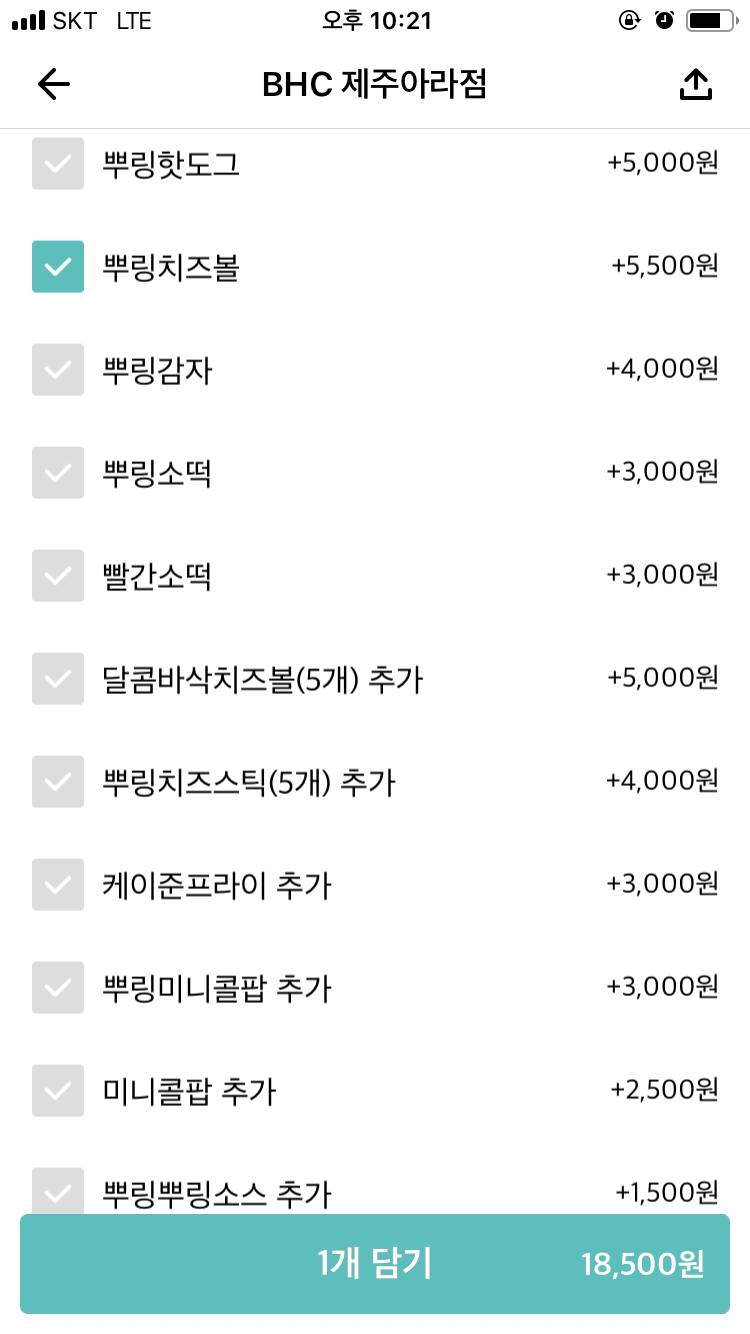This screenshot has width=750, height=1334.
Task: Tap the SKT signal strength bars
Action: [28, 18]
